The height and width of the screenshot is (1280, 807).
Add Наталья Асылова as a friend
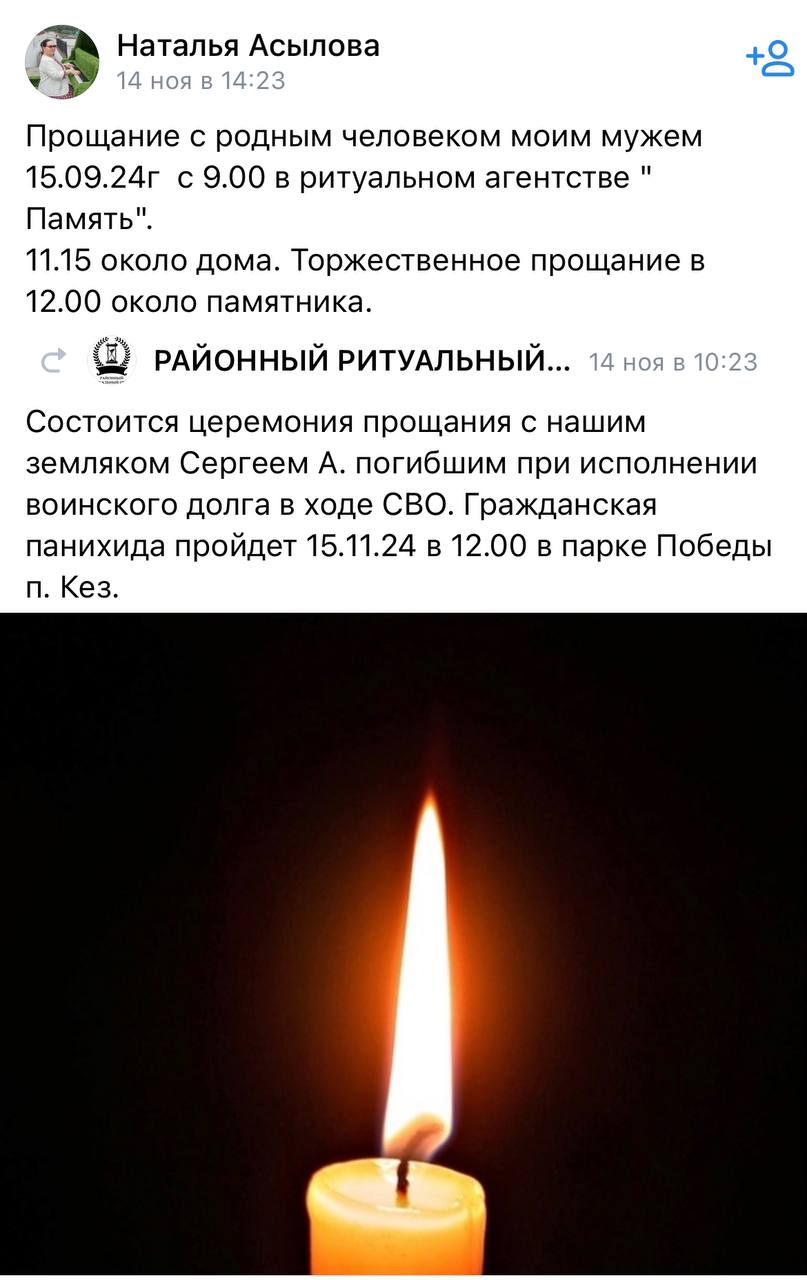[769, 58]
